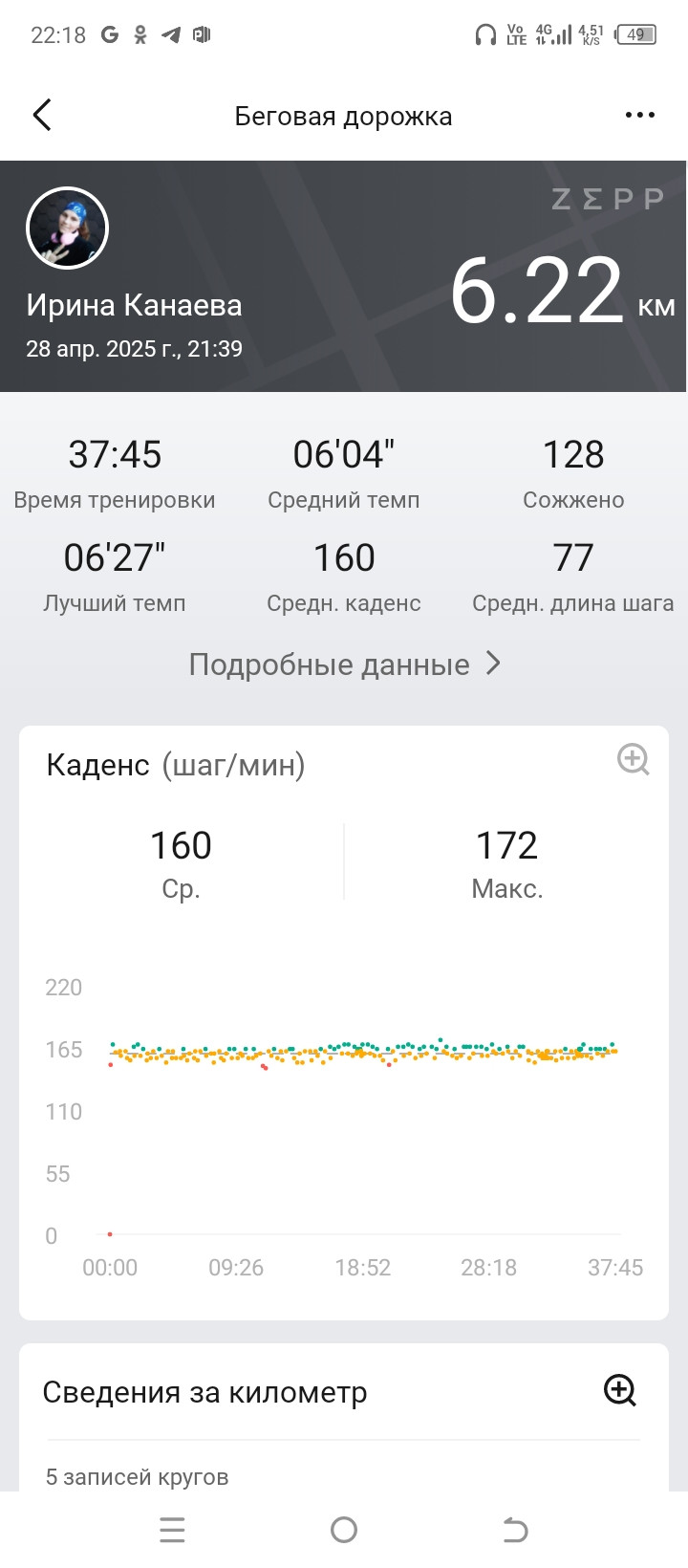Expand Сведения за километр with the magnifier
This screenshot has height=1568, width=688.
tap(620, 1390)
